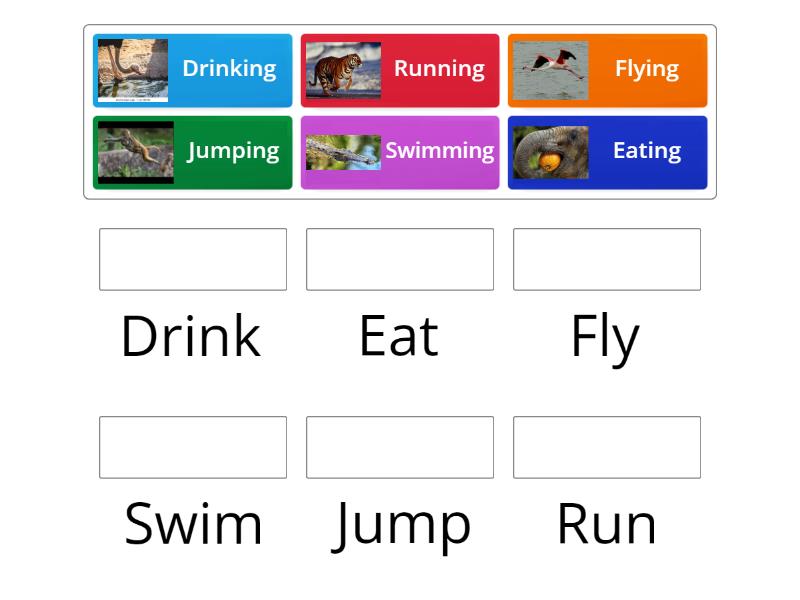Screen dimensions: 800x600
Task: Pick the Running tiger tile
Action: coord(400,70)
